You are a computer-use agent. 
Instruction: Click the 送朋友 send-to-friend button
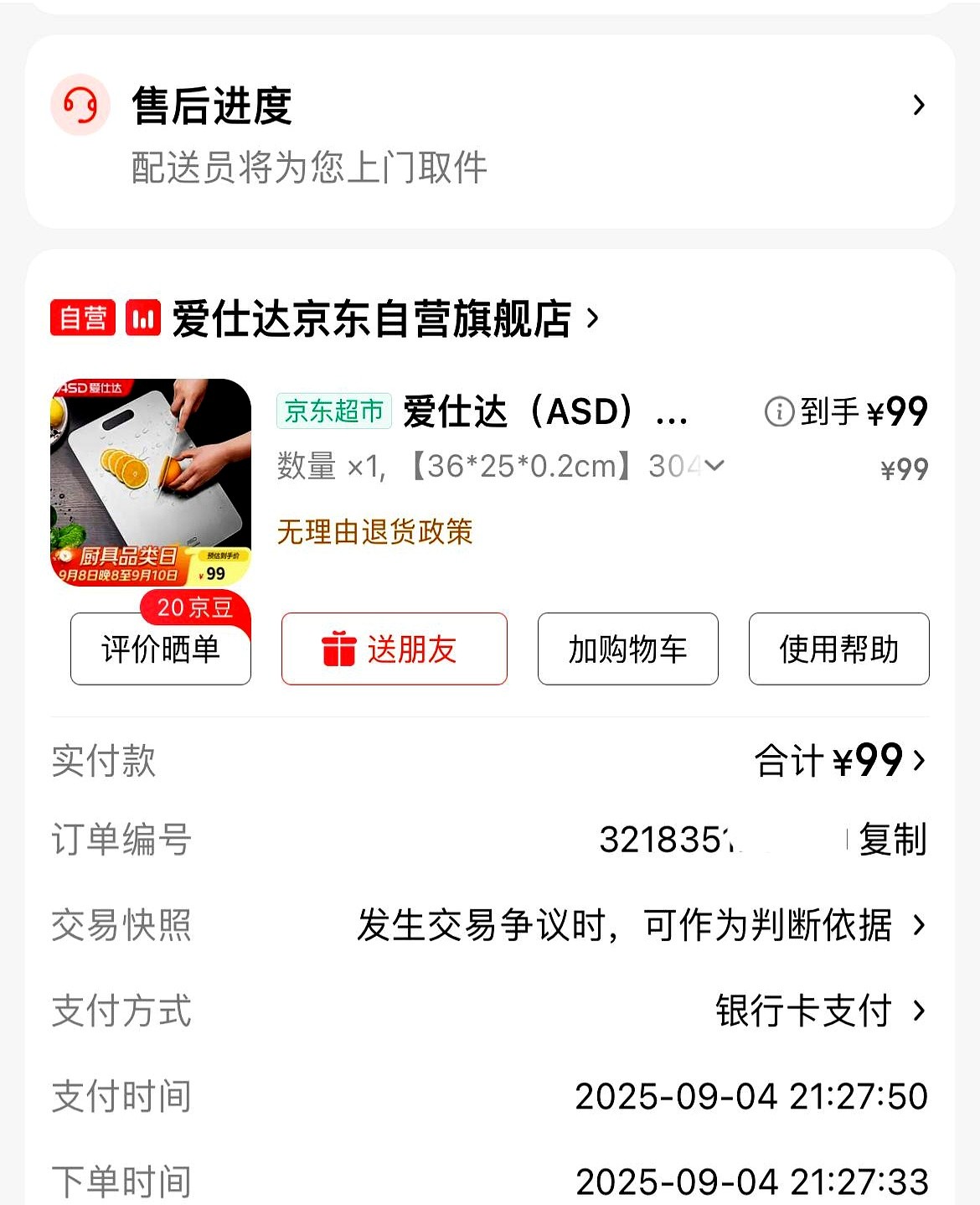pos(395,649)
